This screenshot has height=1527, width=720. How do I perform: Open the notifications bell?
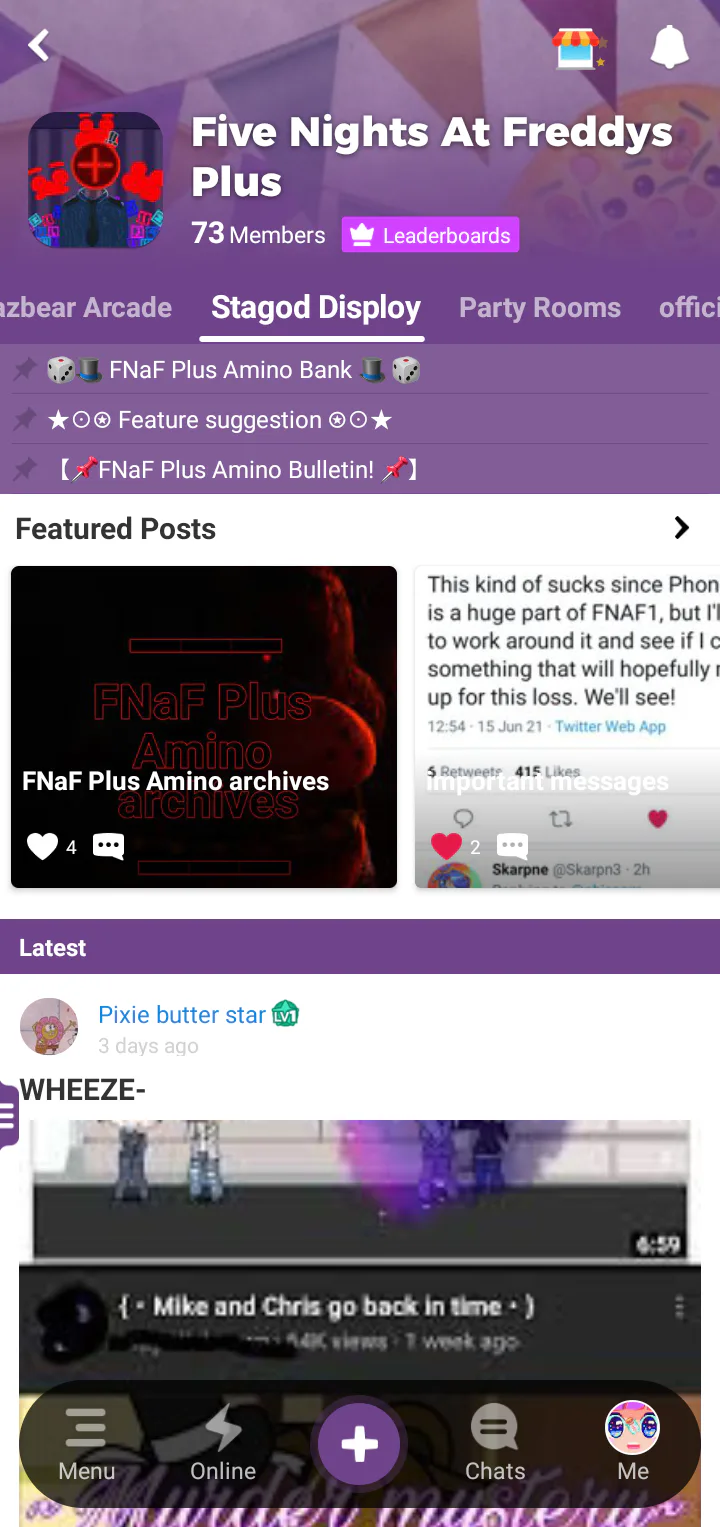pyautogui.click(x=669, y=46)
